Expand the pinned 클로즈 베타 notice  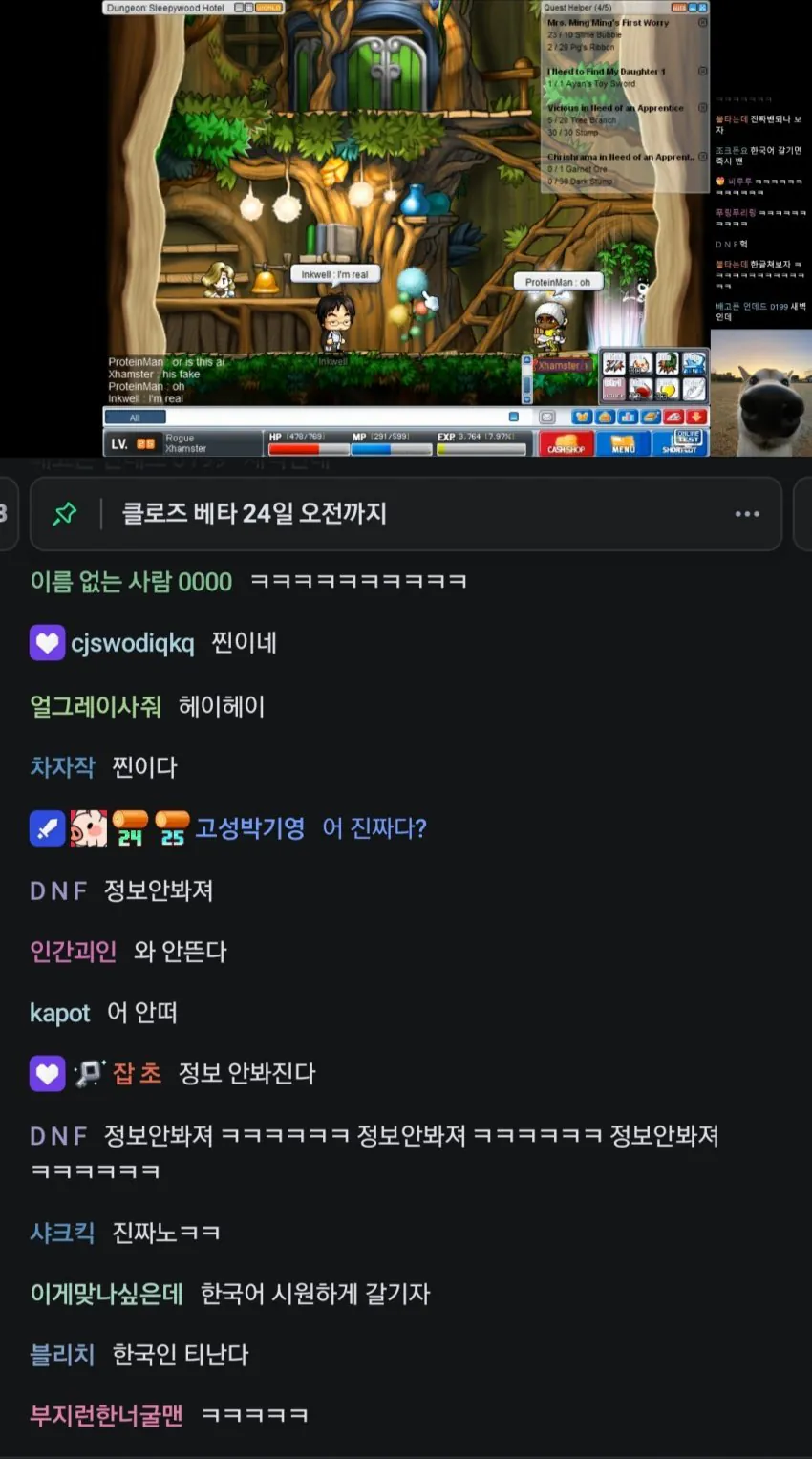point(253,514)
